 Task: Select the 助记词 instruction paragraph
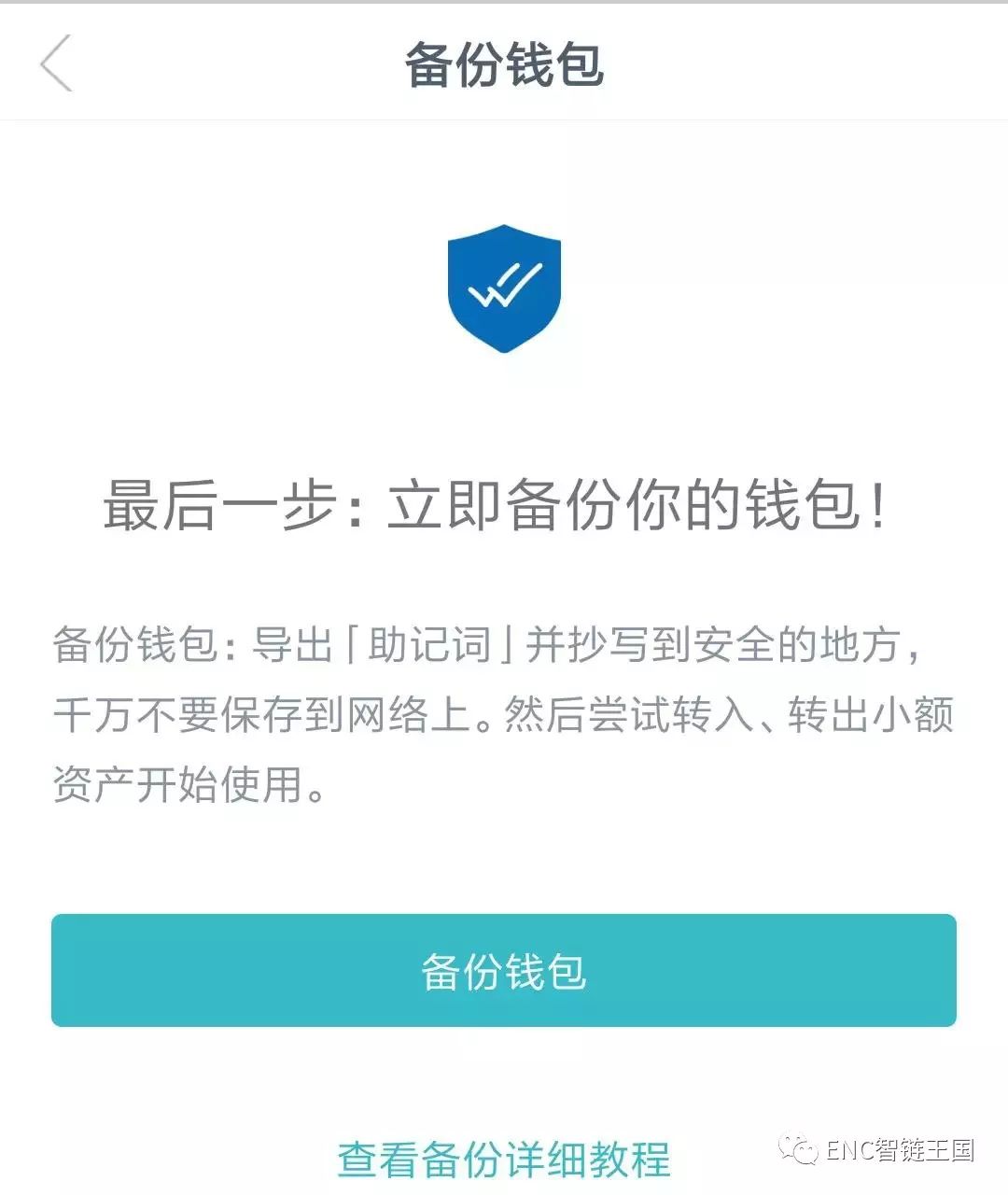click(x=504, y=710)
